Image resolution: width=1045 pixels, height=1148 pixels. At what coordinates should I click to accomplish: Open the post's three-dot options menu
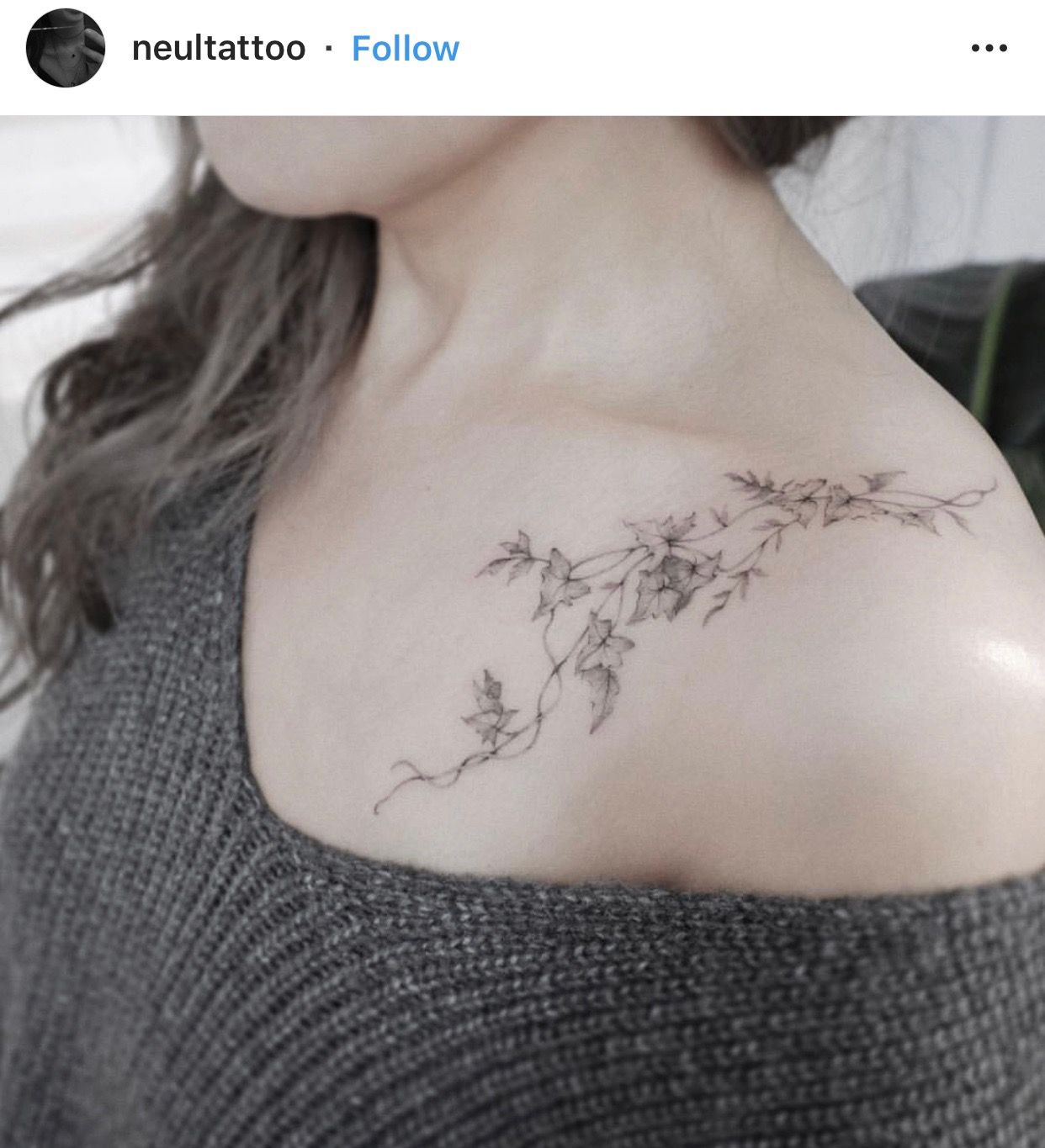point(989,49)
